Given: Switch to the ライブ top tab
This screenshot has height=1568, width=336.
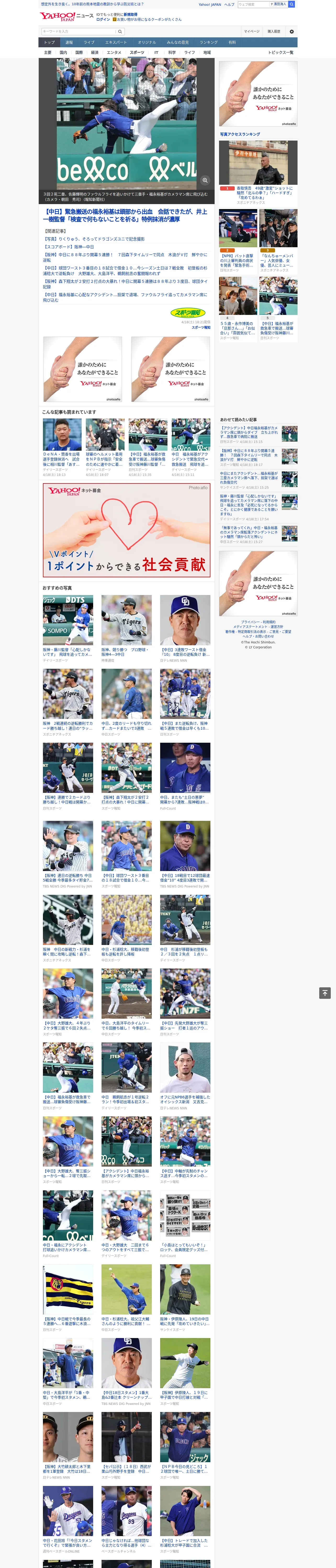Looking at the screenshot, I should pyautogui.click(x=89, y=43).
